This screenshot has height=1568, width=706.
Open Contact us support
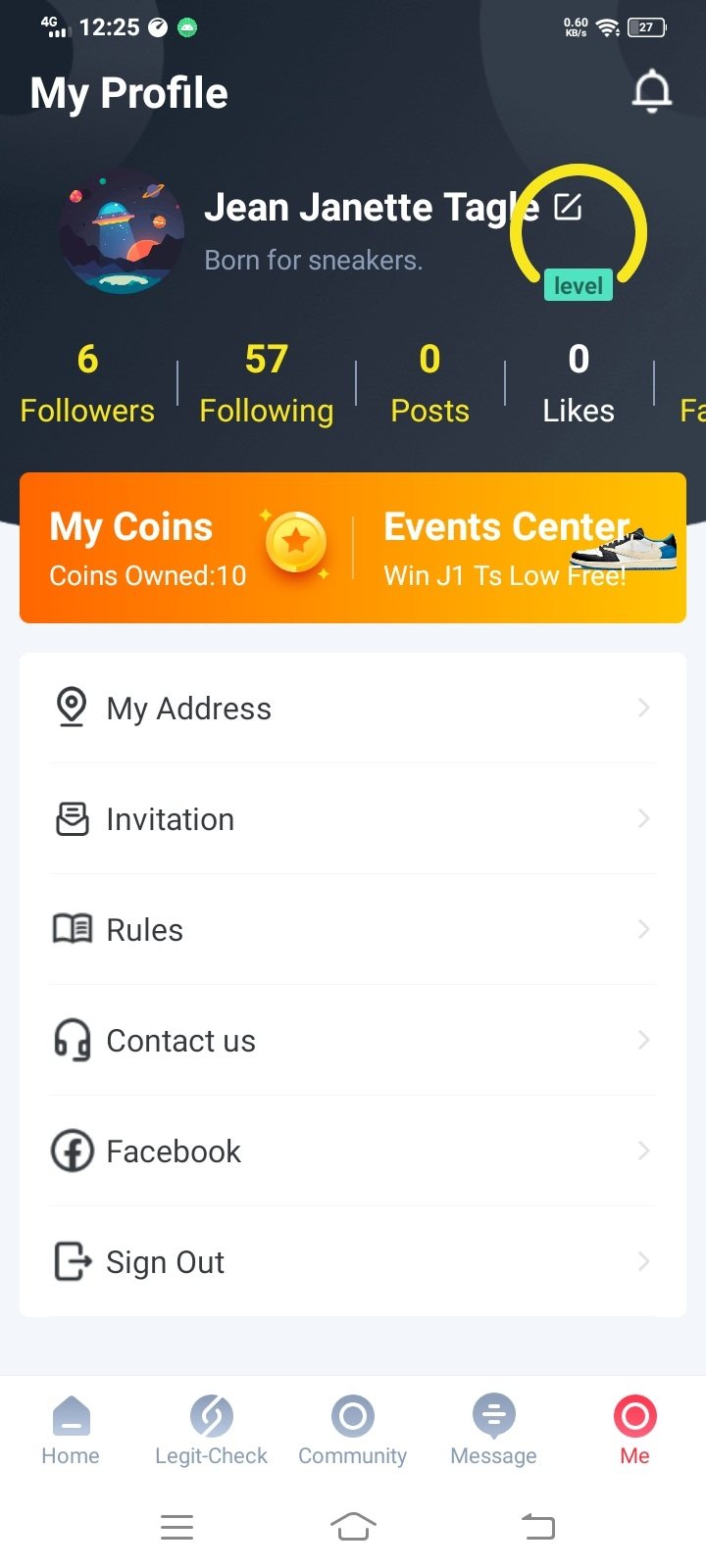coord(353,1040)
